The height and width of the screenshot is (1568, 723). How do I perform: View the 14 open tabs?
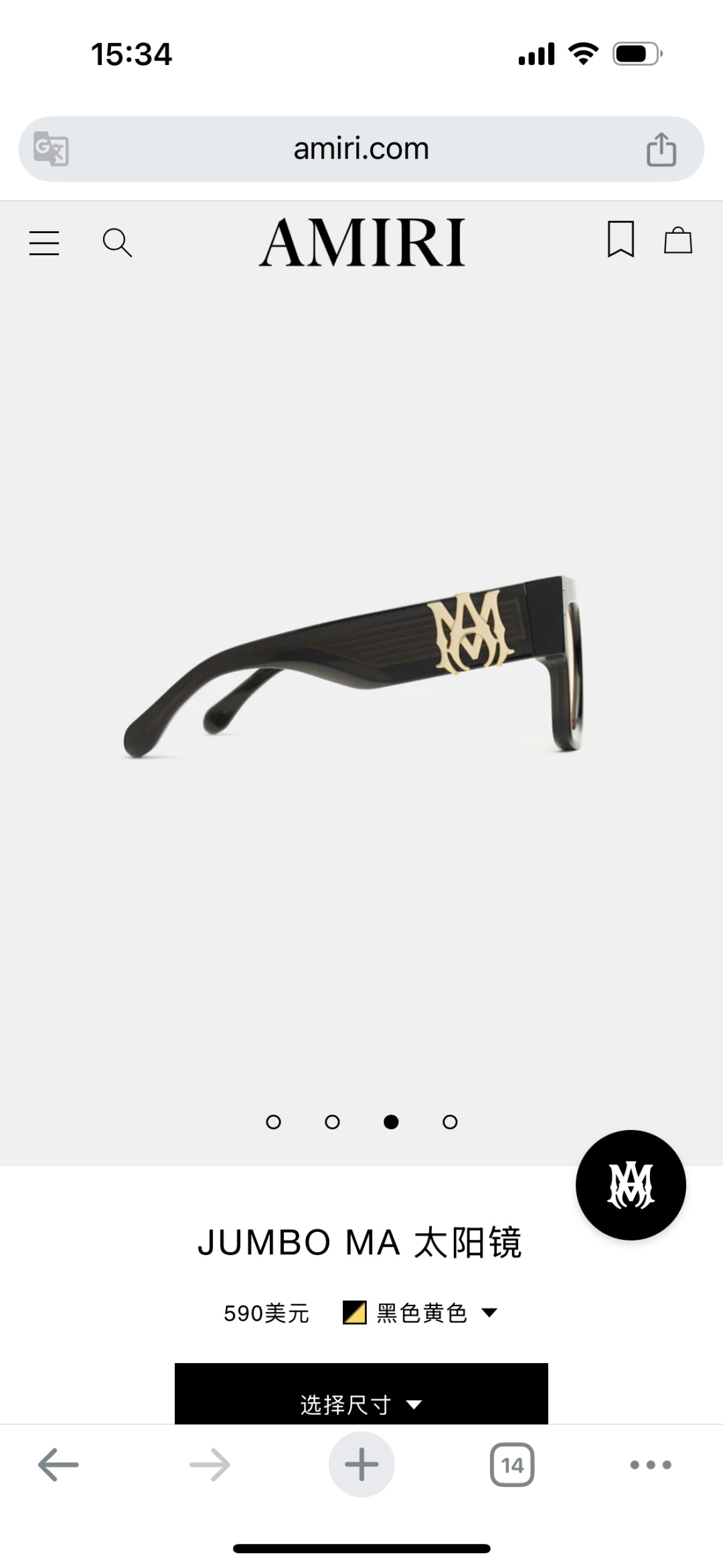point(512,1465)
